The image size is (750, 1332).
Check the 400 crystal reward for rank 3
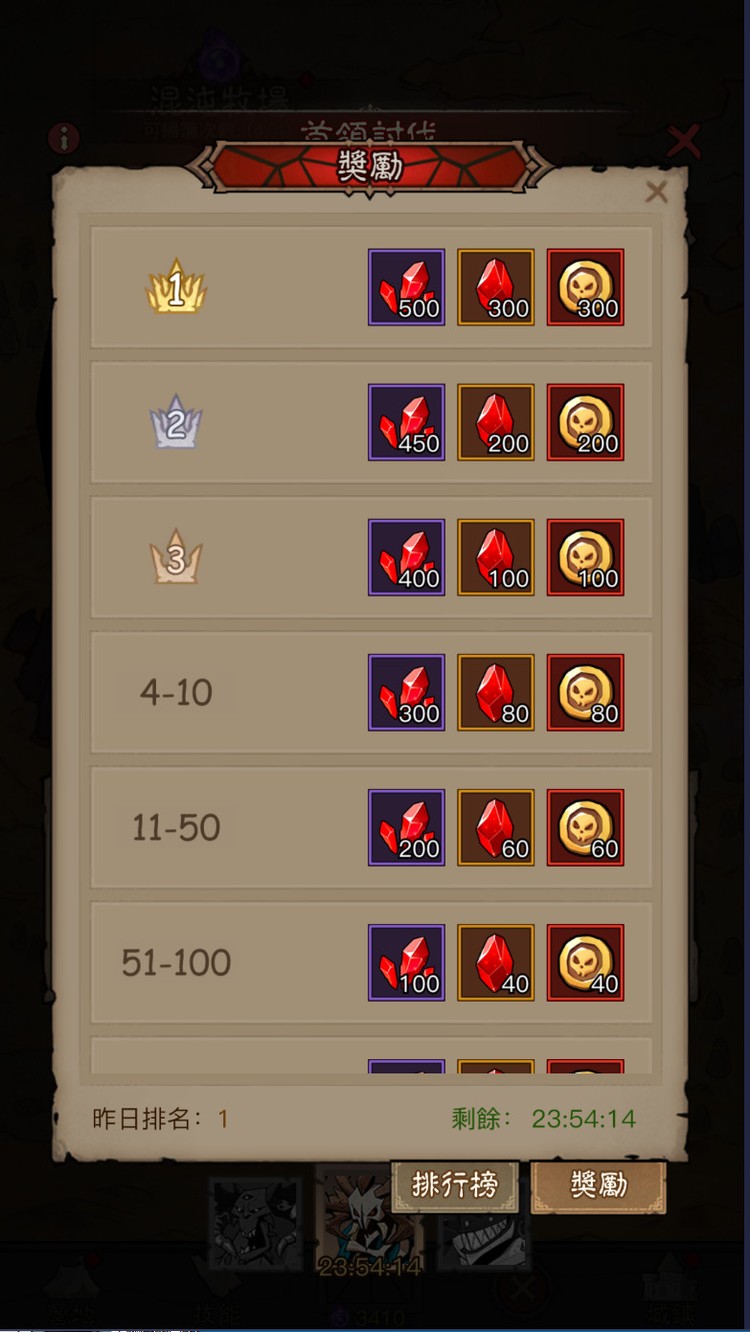coord(406,557)
